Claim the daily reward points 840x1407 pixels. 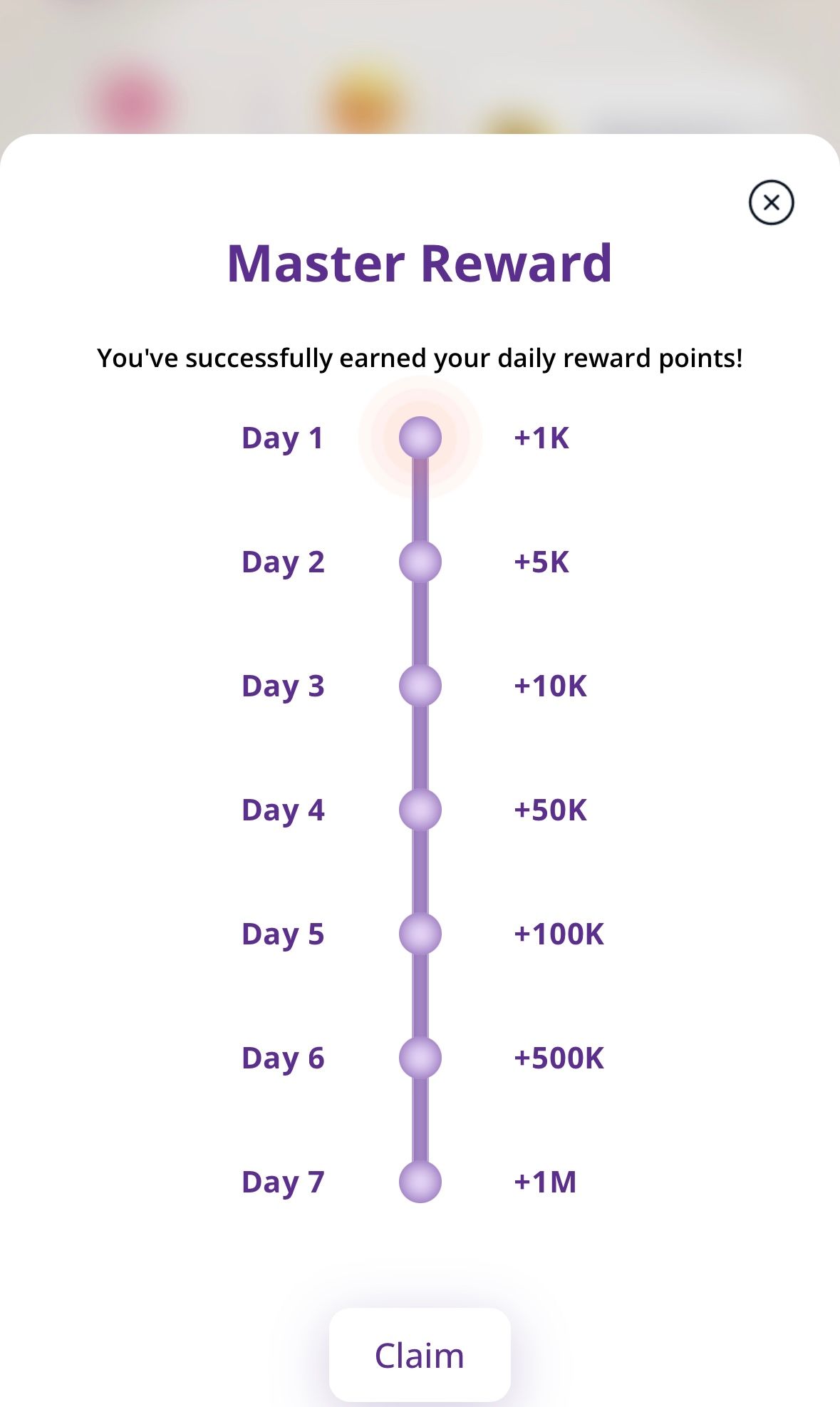click(420, 1355)
